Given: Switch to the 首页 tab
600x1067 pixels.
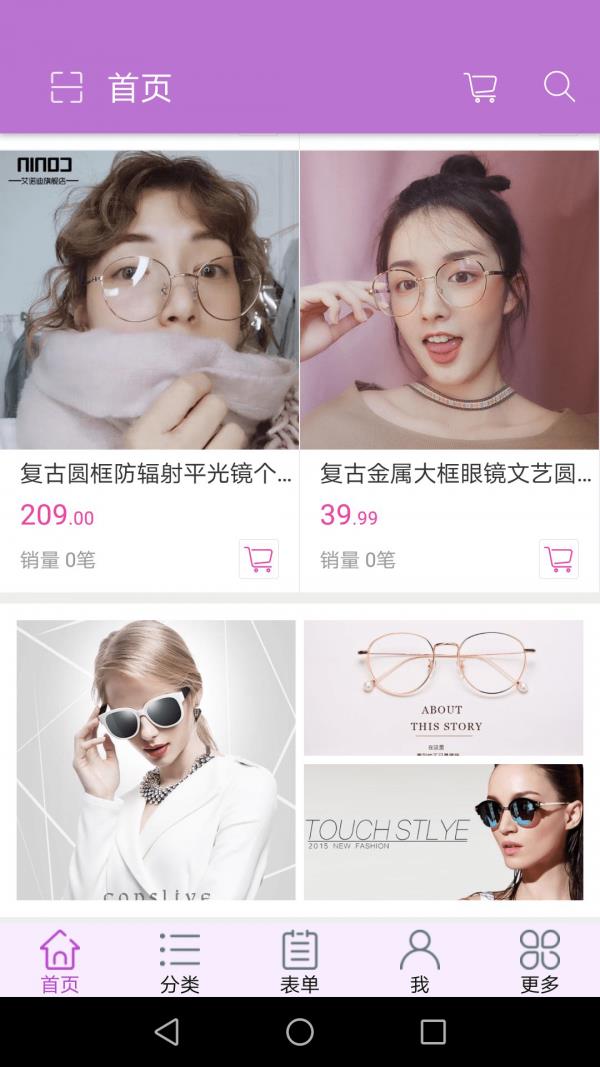Looking at the screenshot, I should pyautogui.click(x=60, y=960).
